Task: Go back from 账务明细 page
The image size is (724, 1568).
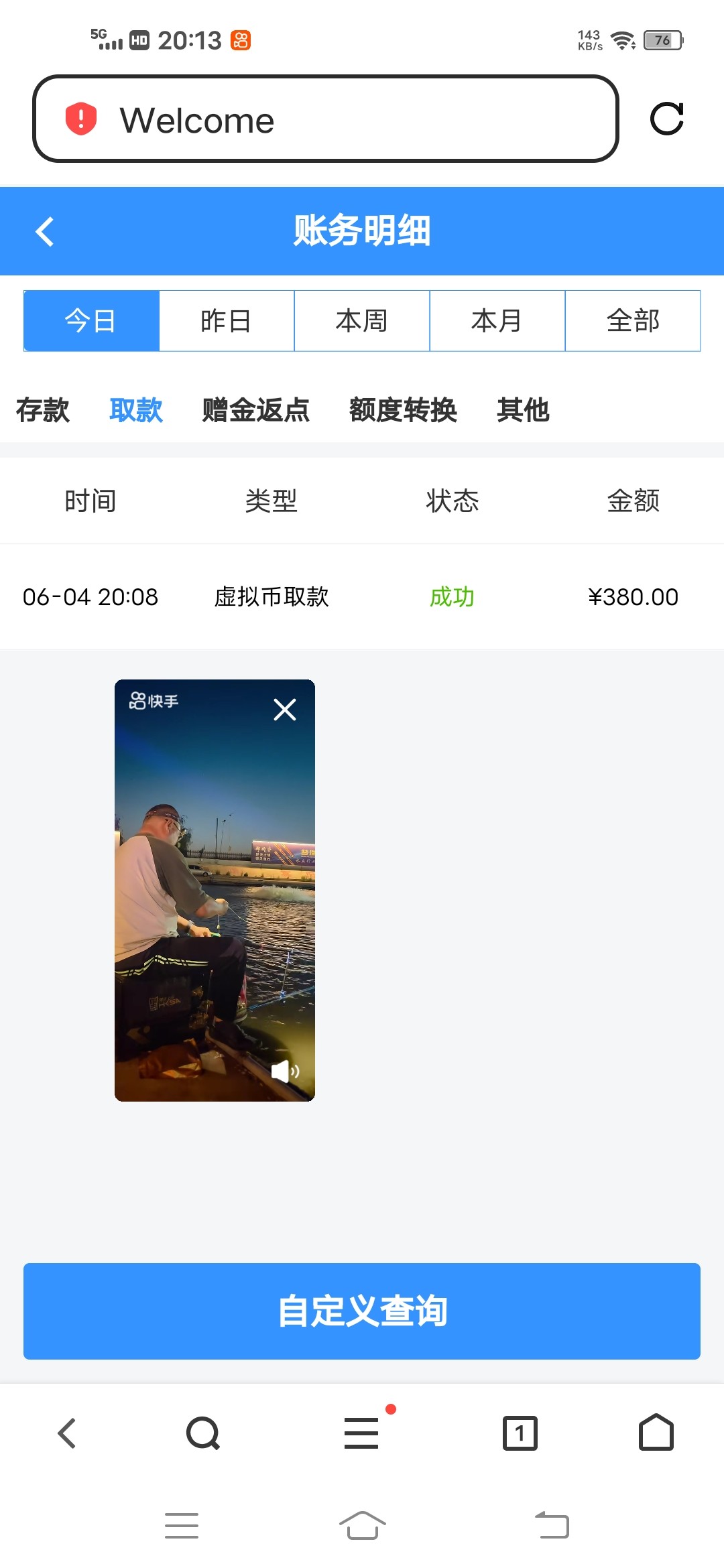Action: tap(45, 232)
